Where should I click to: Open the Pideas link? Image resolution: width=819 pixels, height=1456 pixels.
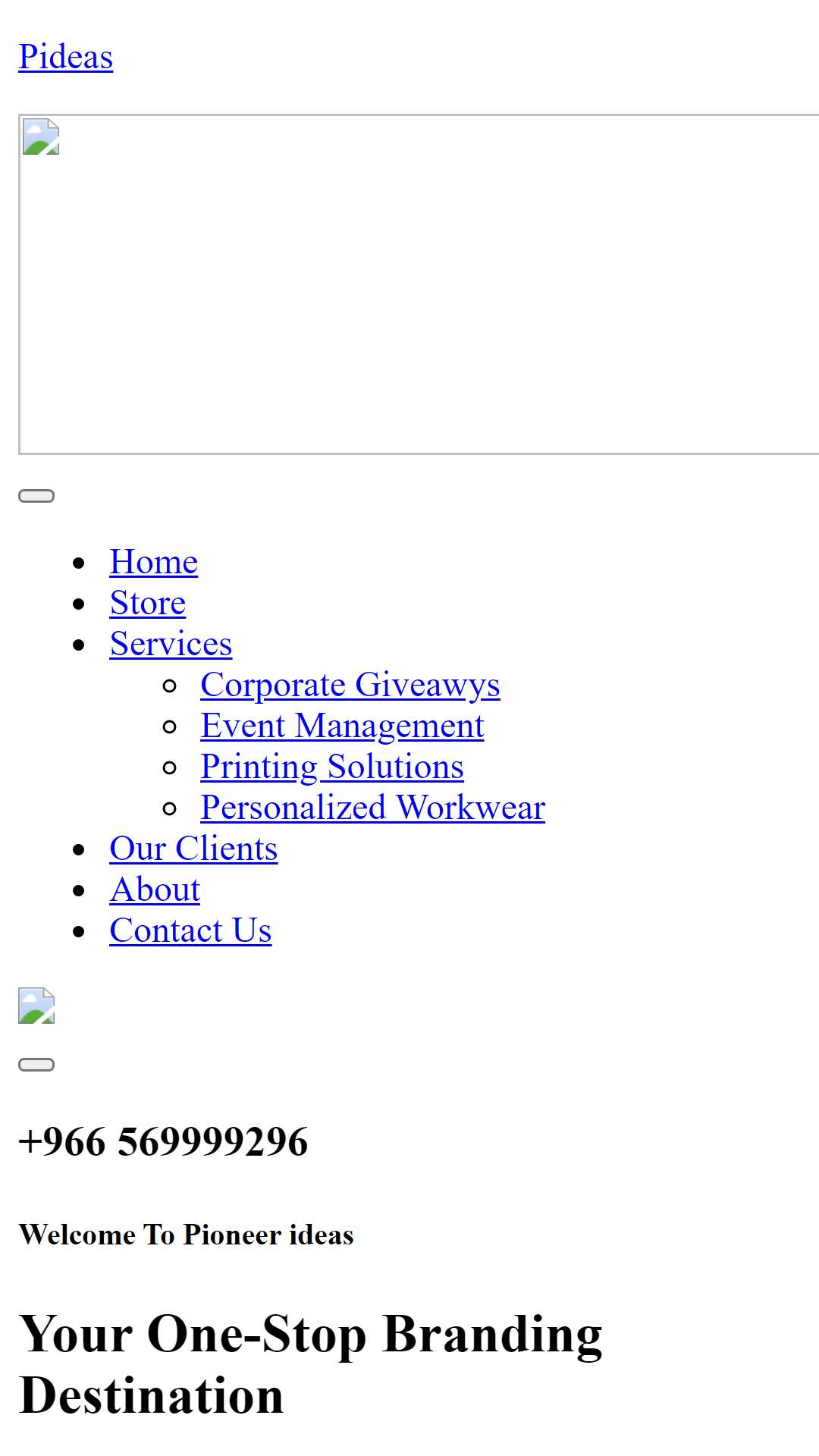[66, 57]
